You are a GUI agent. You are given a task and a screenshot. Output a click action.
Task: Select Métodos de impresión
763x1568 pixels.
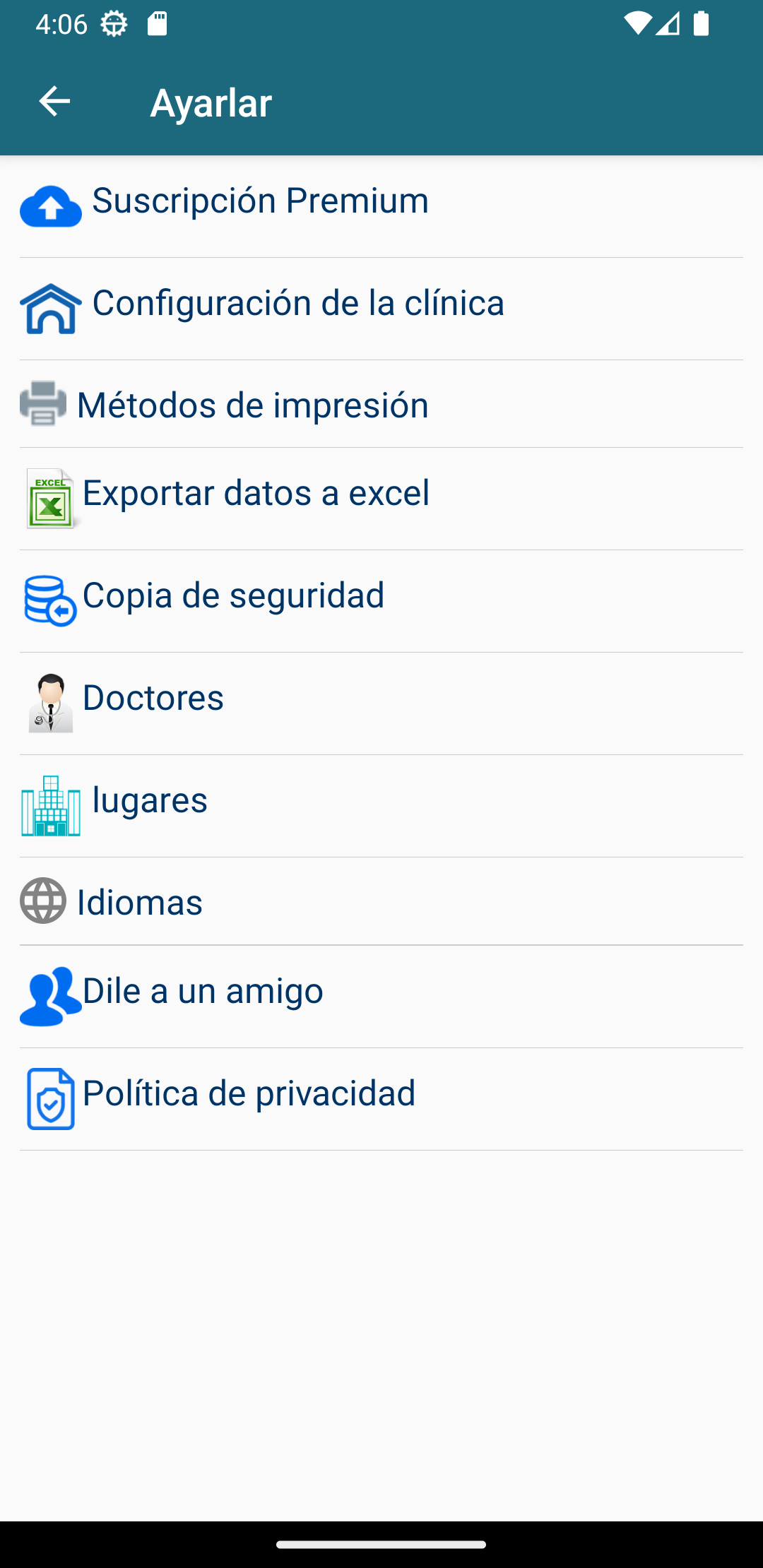(252, 405)
